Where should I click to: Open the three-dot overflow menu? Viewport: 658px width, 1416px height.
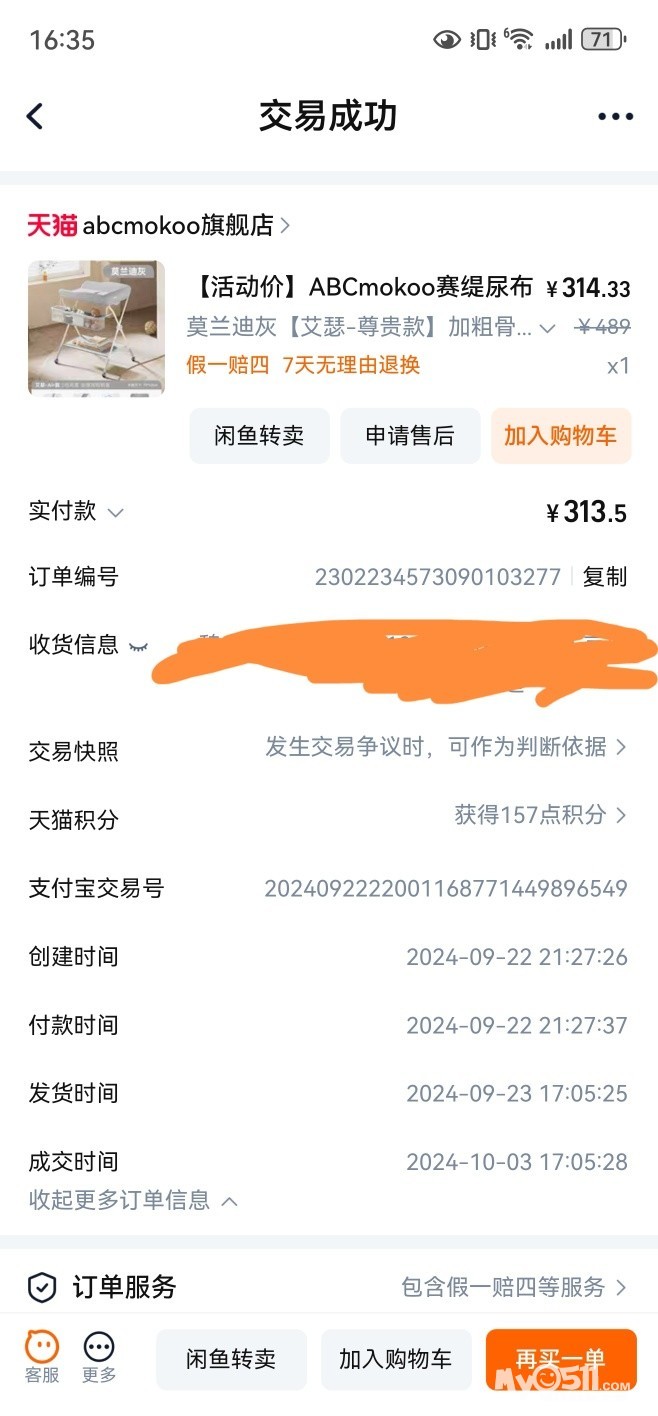click(615, 117)
